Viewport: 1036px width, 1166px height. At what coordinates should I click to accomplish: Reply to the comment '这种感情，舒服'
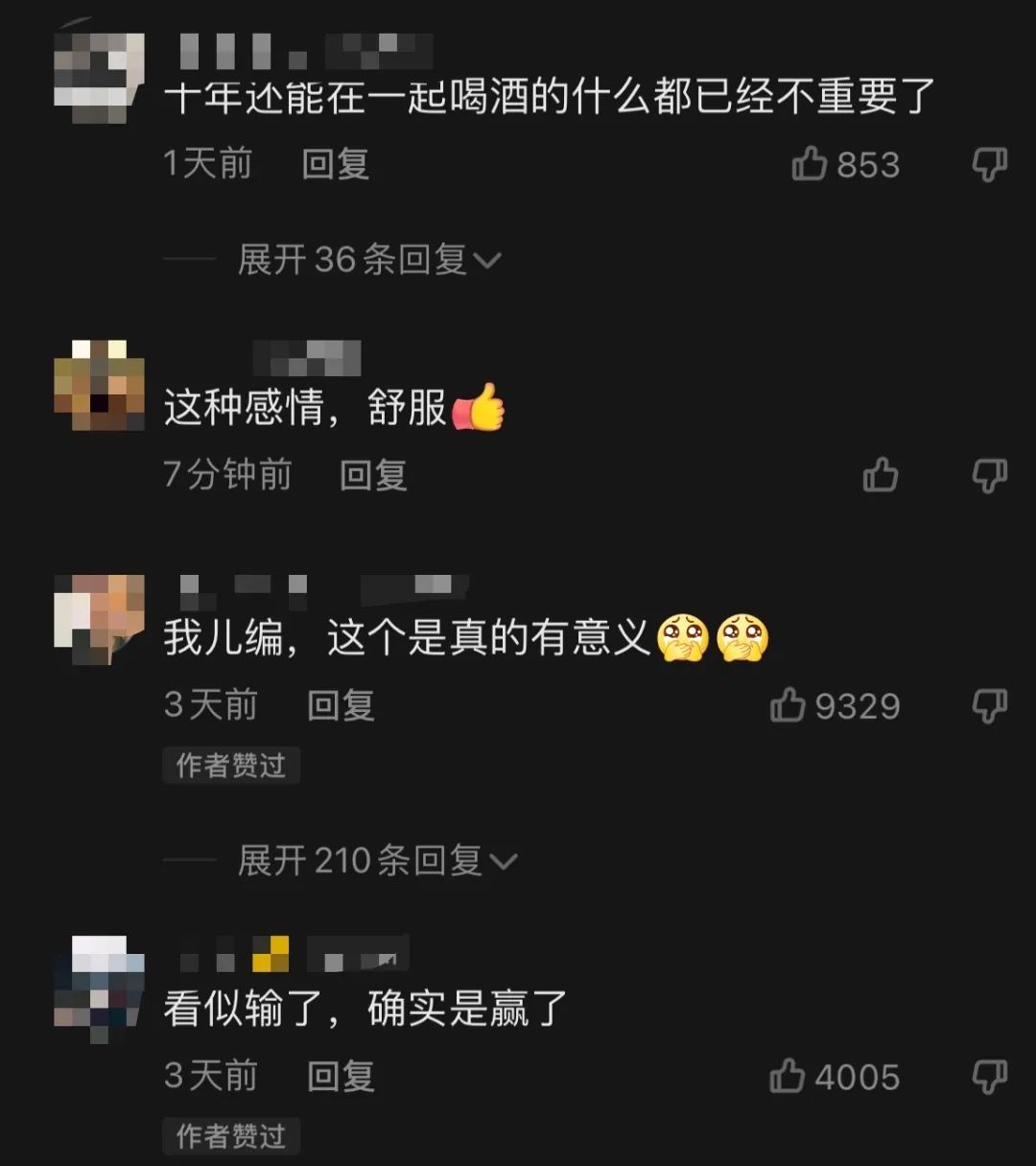pyautogui.click(x=373, y=474)
